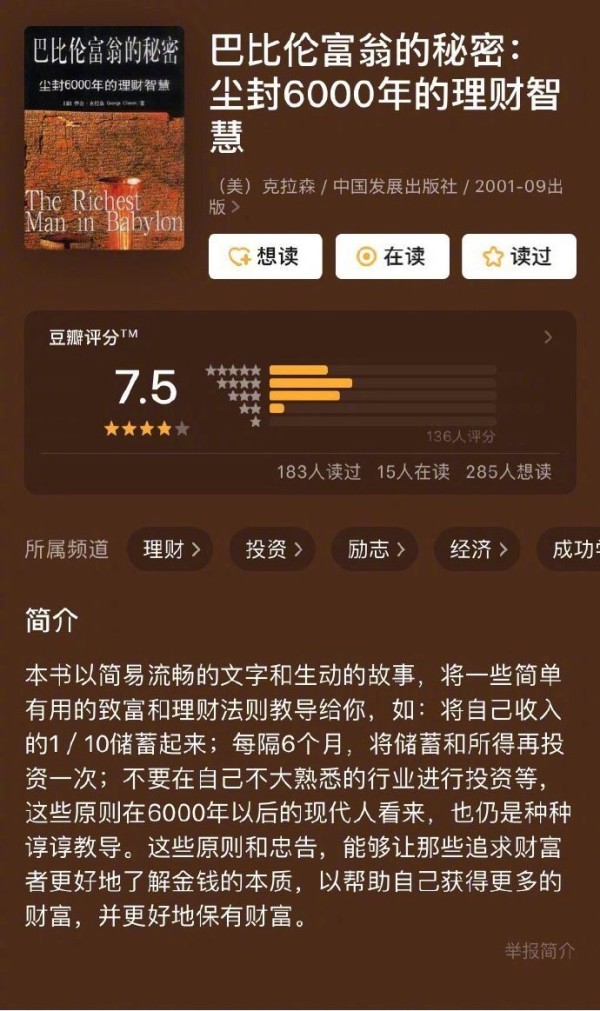Tap 举报简介 to report the summary
The image size is (600, 1011).
(540, 950)
